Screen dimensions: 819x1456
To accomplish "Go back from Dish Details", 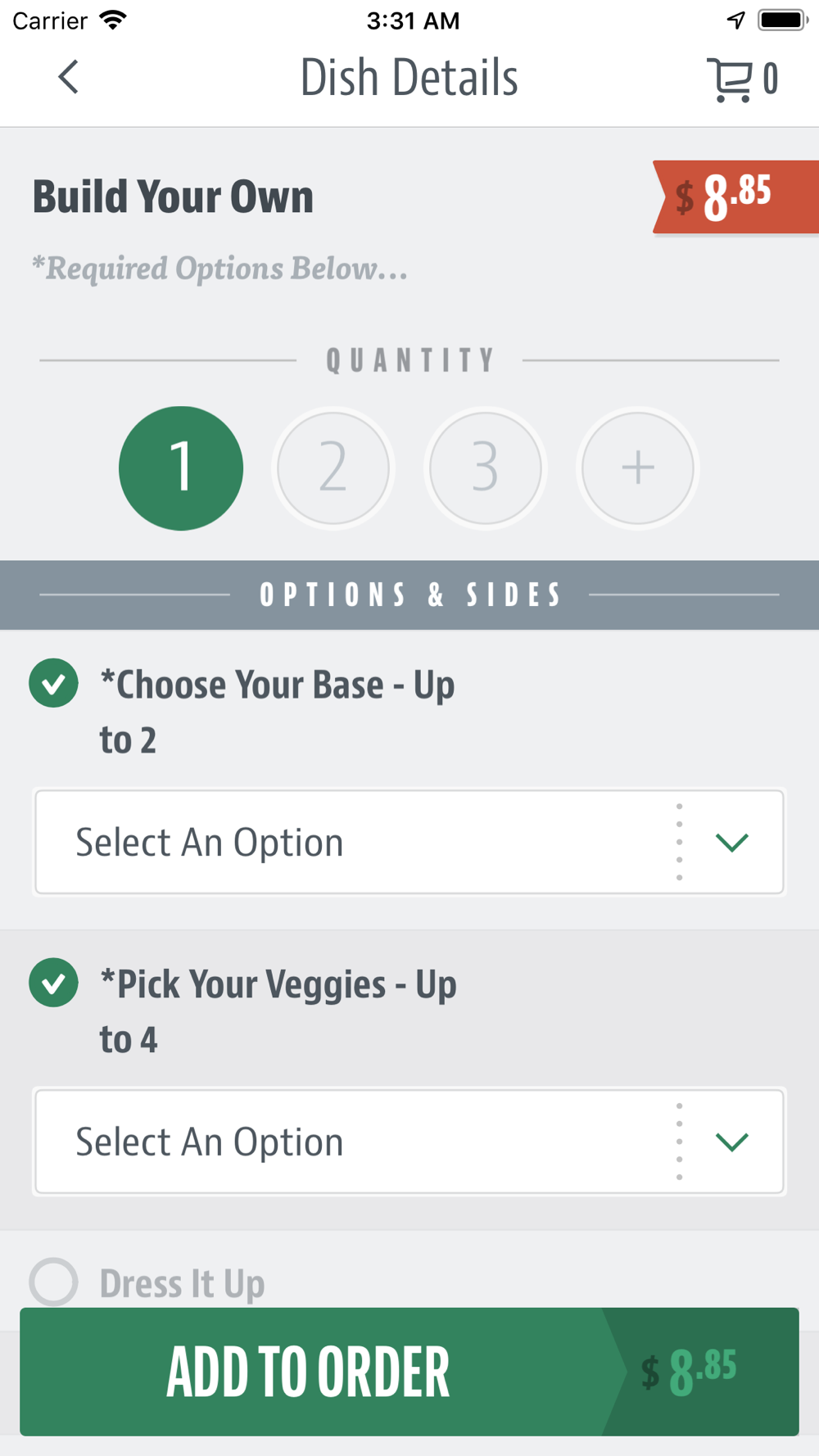I will [69, 78].
